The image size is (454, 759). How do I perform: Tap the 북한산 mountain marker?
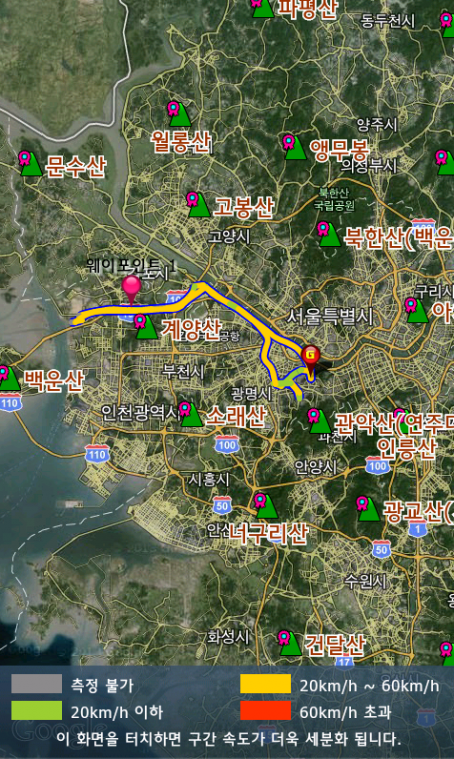[329, 234]
